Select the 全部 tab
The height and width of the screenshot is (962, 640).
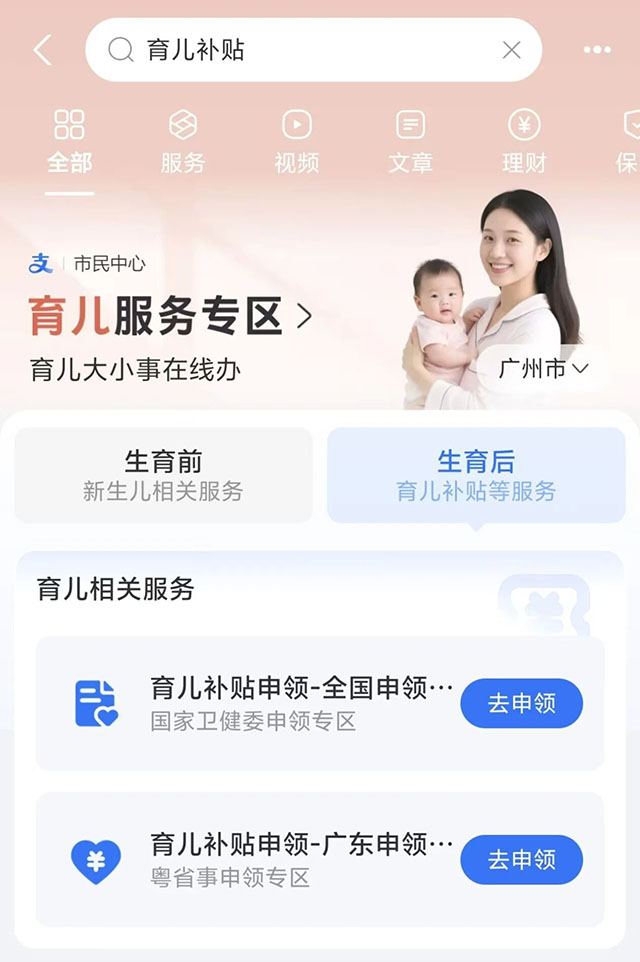(x=69, y=141)
